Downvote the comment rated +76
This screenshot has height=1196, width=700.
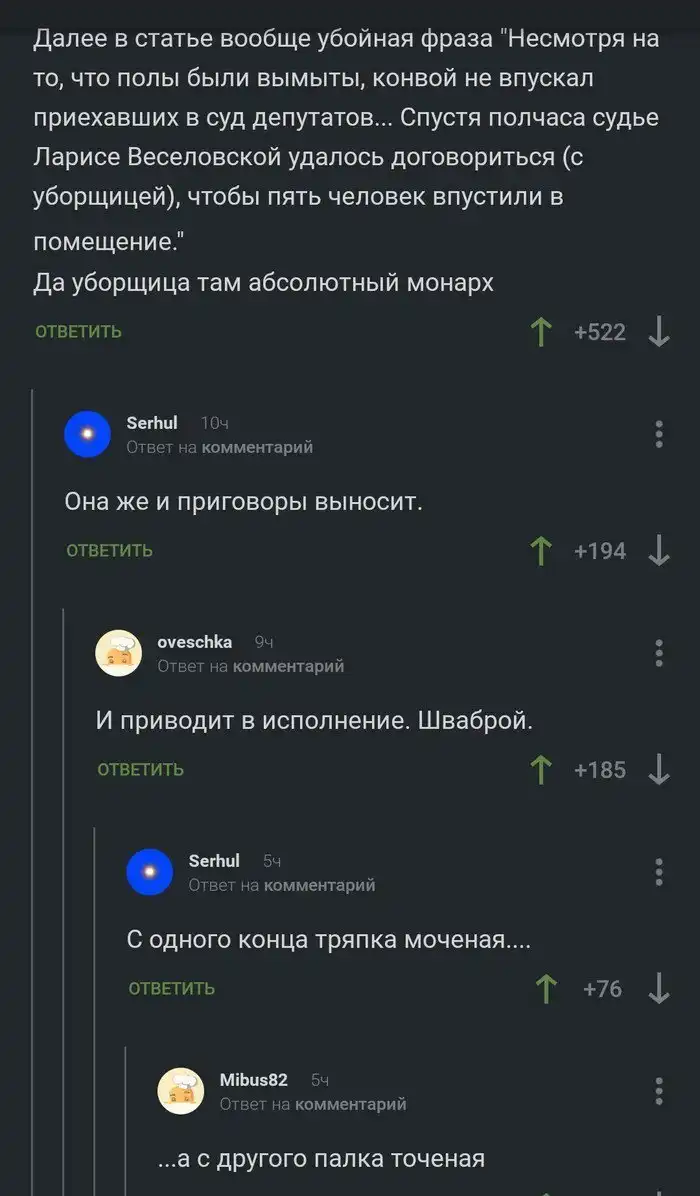pos(659,989)
